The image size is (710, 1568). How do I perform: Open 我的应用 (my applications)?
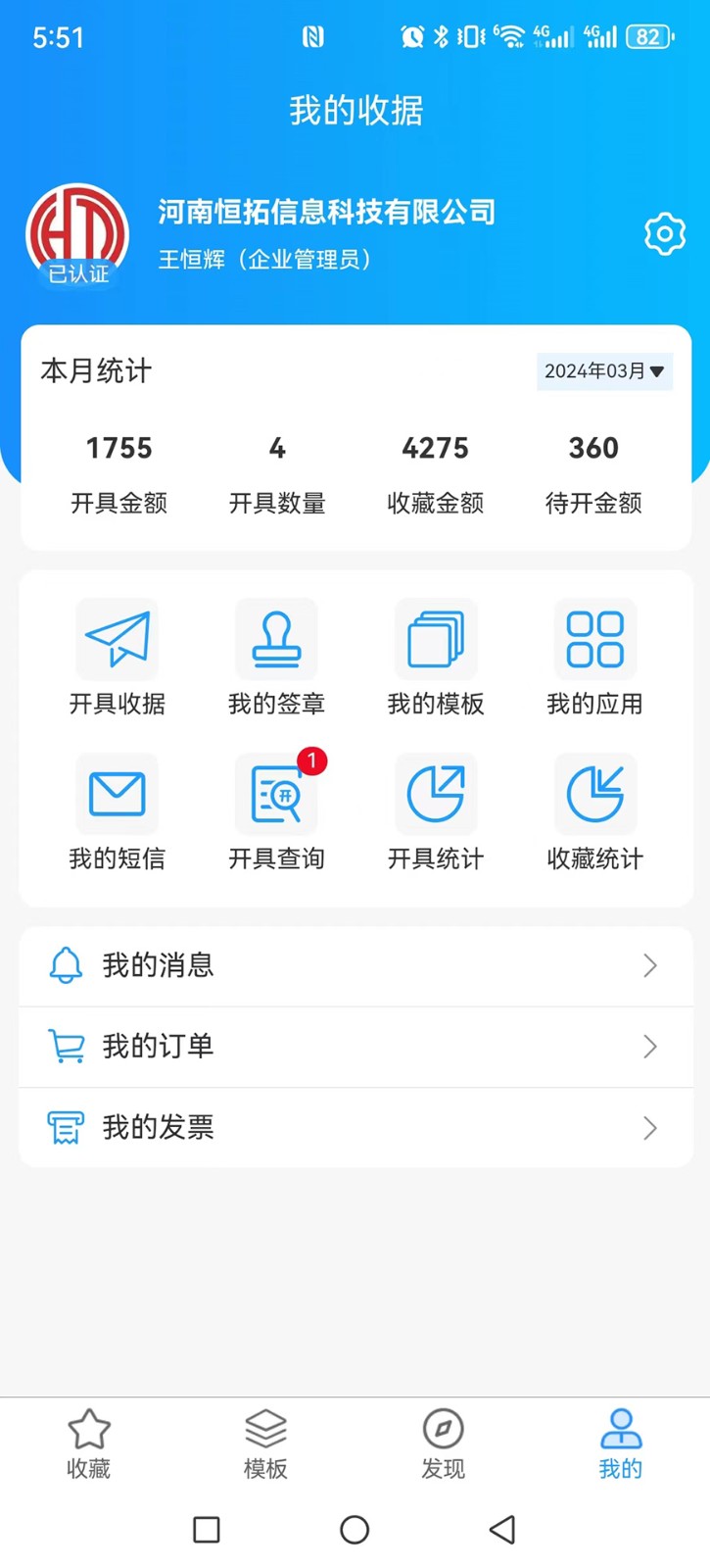593,657
